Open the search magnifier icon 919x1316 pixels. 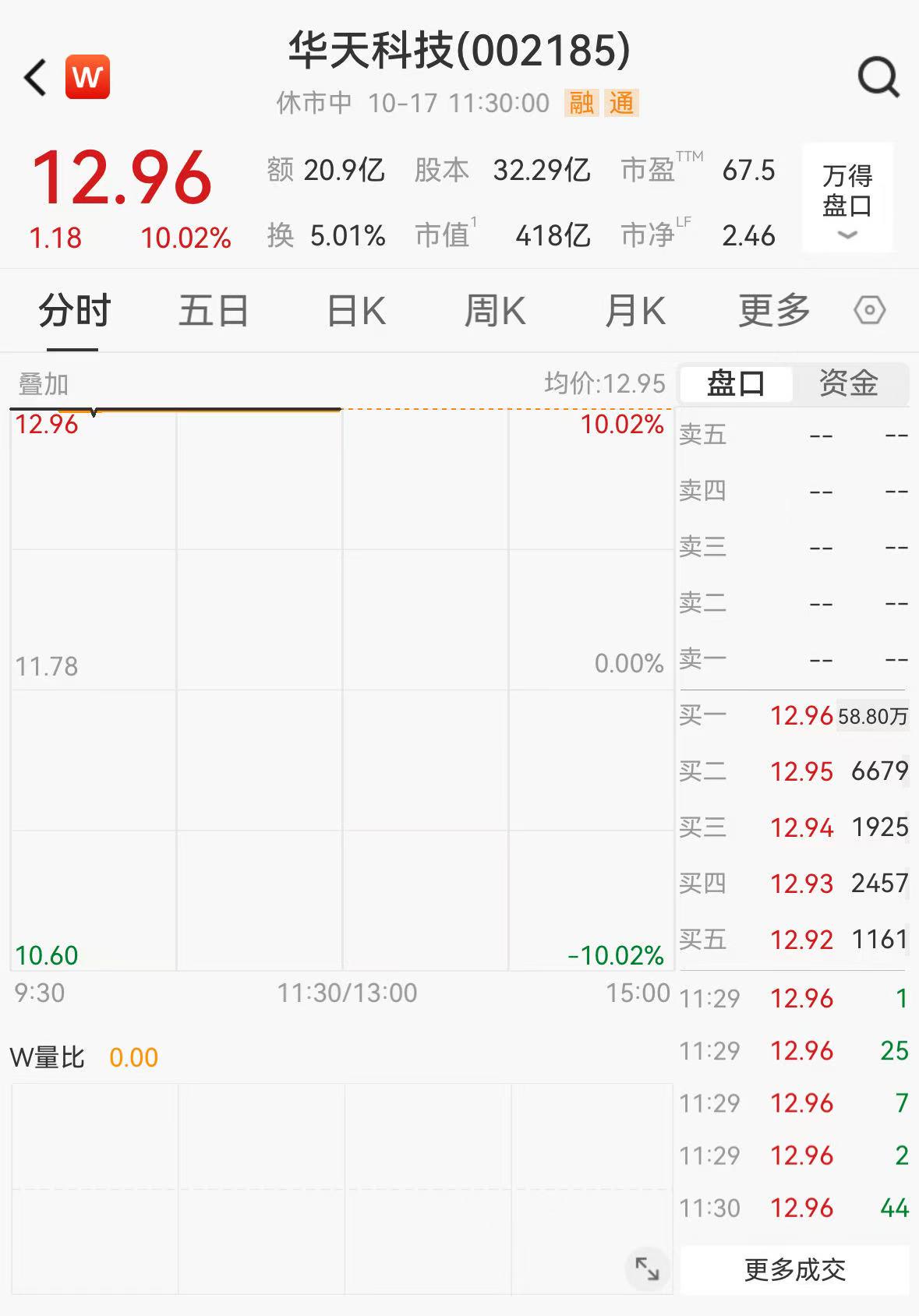878,78
